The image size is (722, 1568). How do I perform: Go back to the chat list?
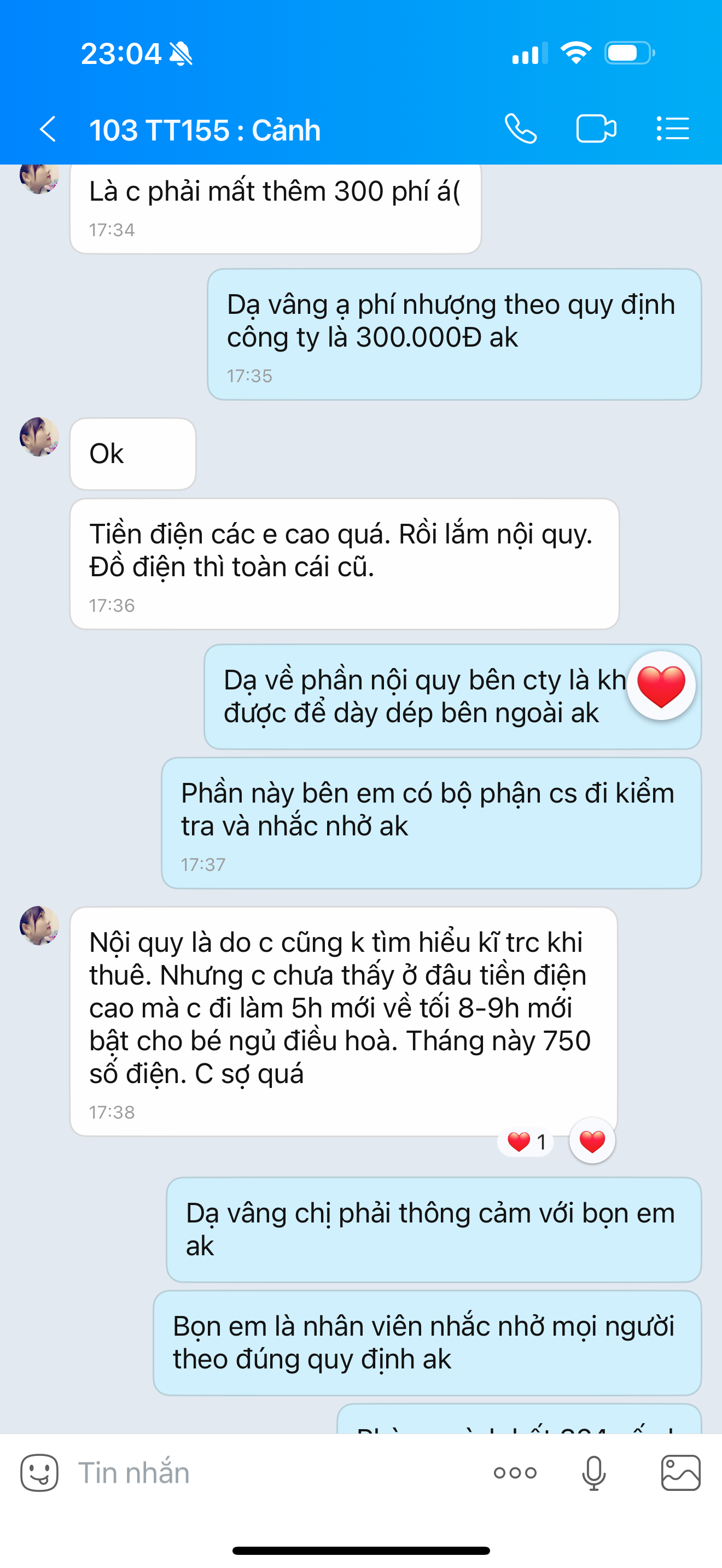[x=48, y=129]
